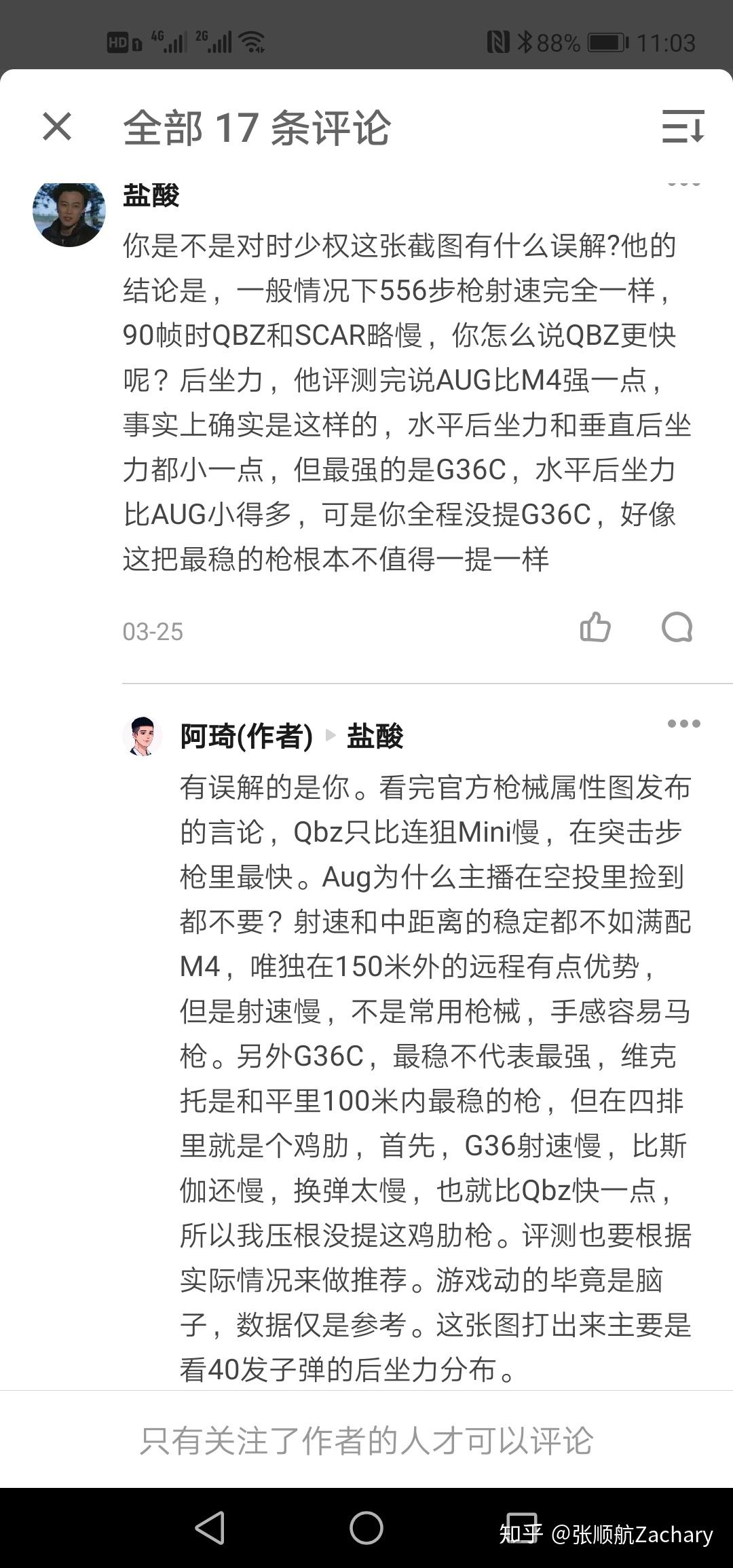Open 盐酸's profile avatar
This screenshot has height=1568, width=733.
point(69,212)
